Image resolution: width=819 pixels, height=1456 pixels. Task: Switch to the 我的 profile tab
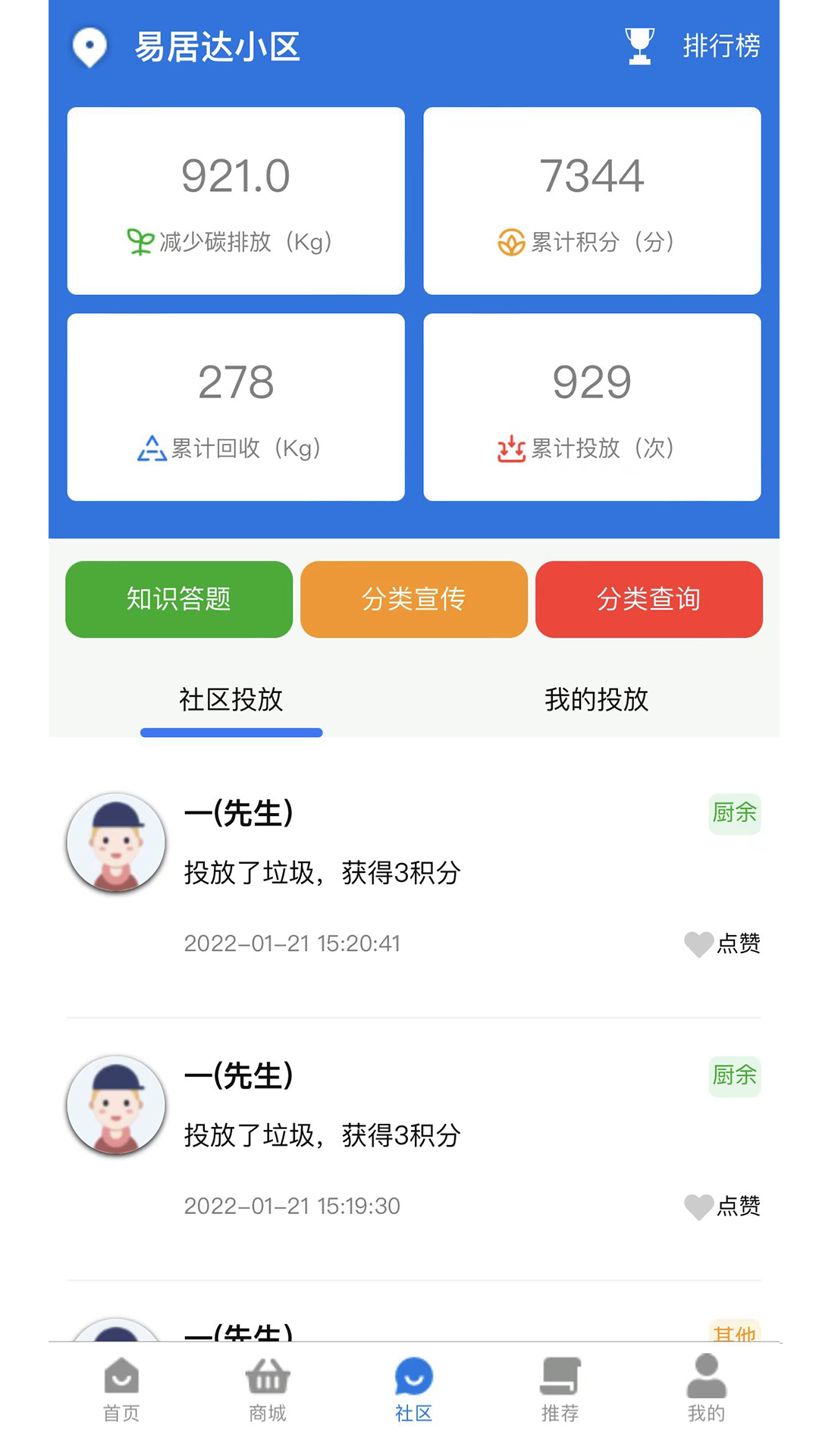(x=706, y=1389)
